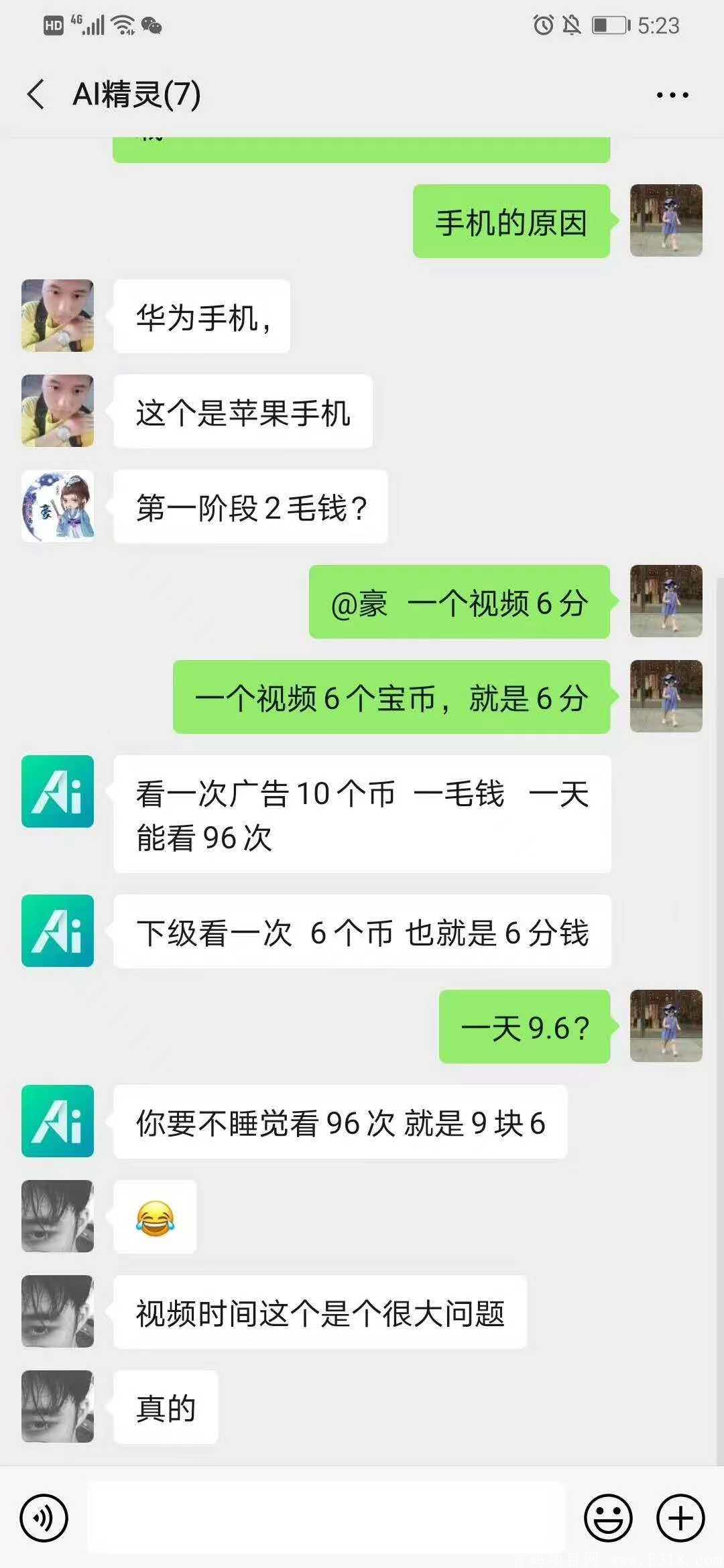Open avatar beside 视频时间这个是个很大问题 message
The height and width of the screenshot is (1568, 724).
pos(58,1311)
